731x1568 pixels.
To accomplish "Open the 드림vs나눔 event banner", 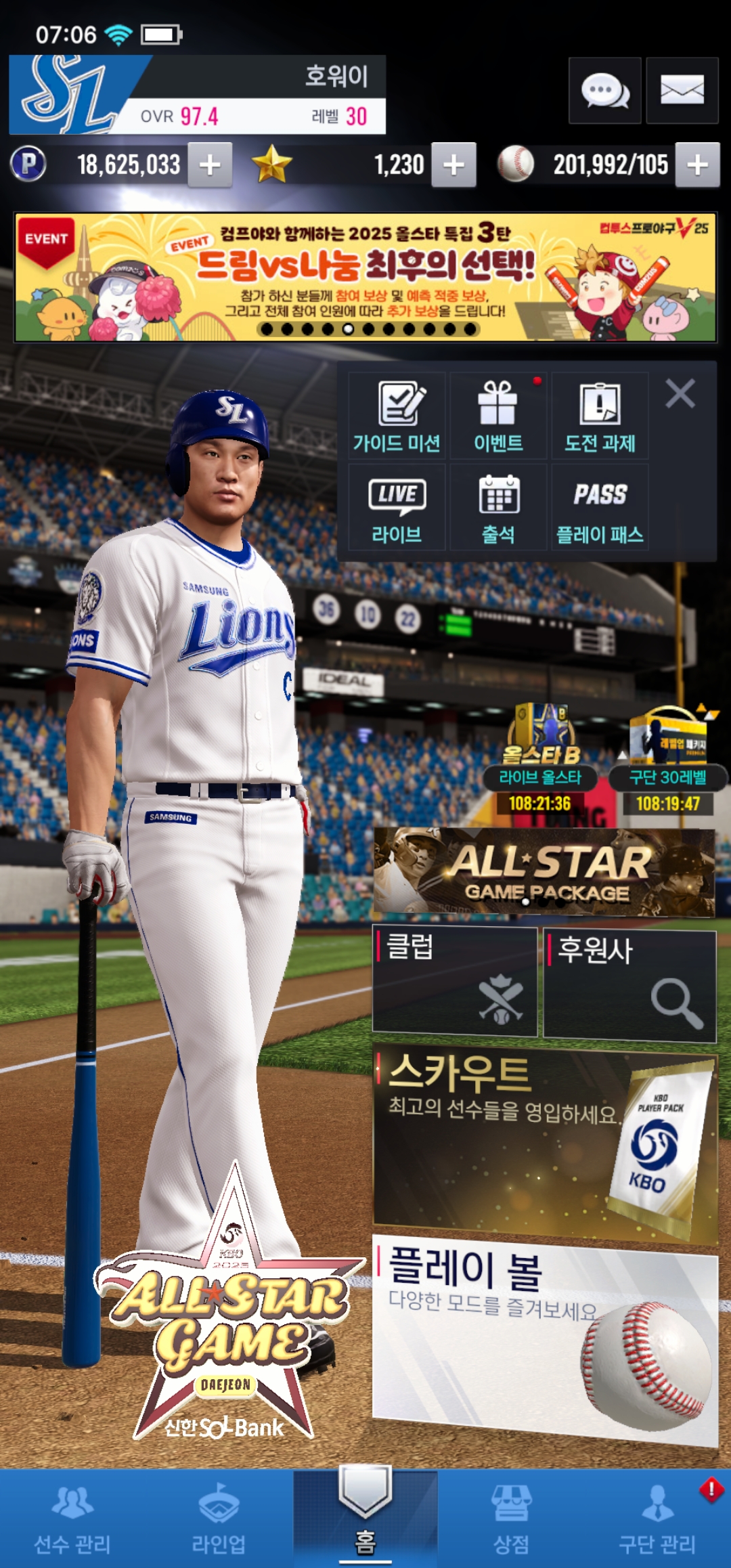I will pos(365,278).
